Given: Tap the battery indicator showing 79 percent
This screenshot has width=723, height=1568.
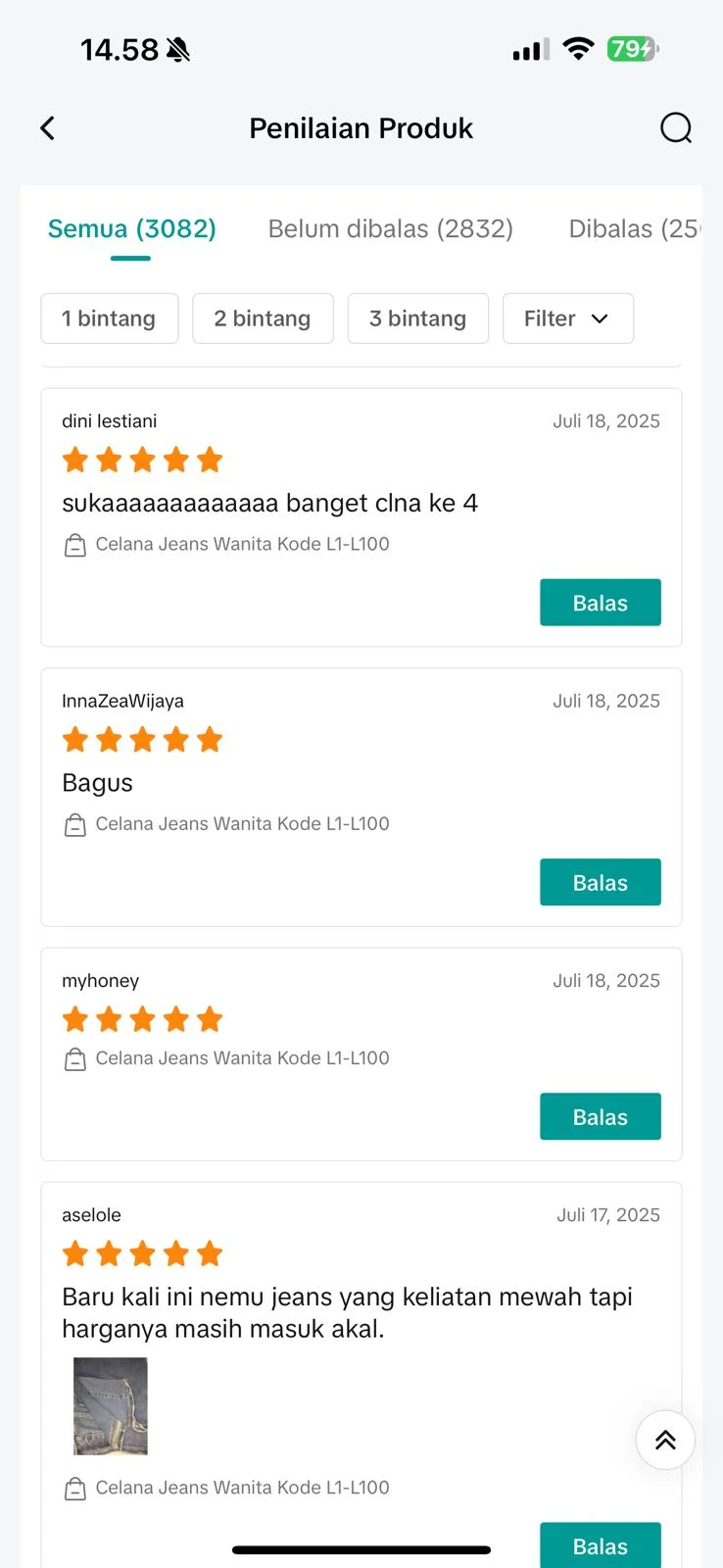Looking at the screenshot, I should tap(632, 47).
